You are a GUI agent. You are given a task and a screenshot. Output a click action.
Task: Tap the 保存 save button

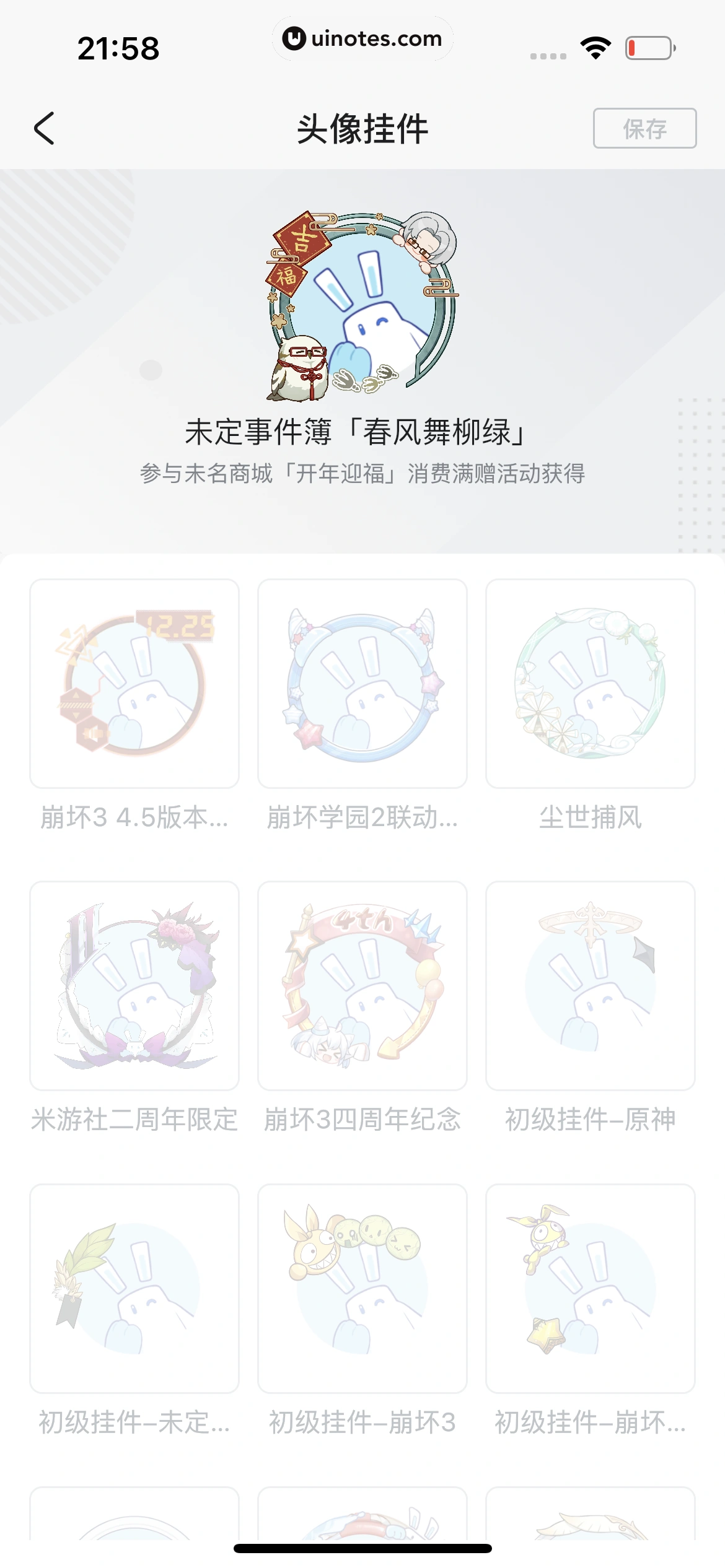point(644,128)
